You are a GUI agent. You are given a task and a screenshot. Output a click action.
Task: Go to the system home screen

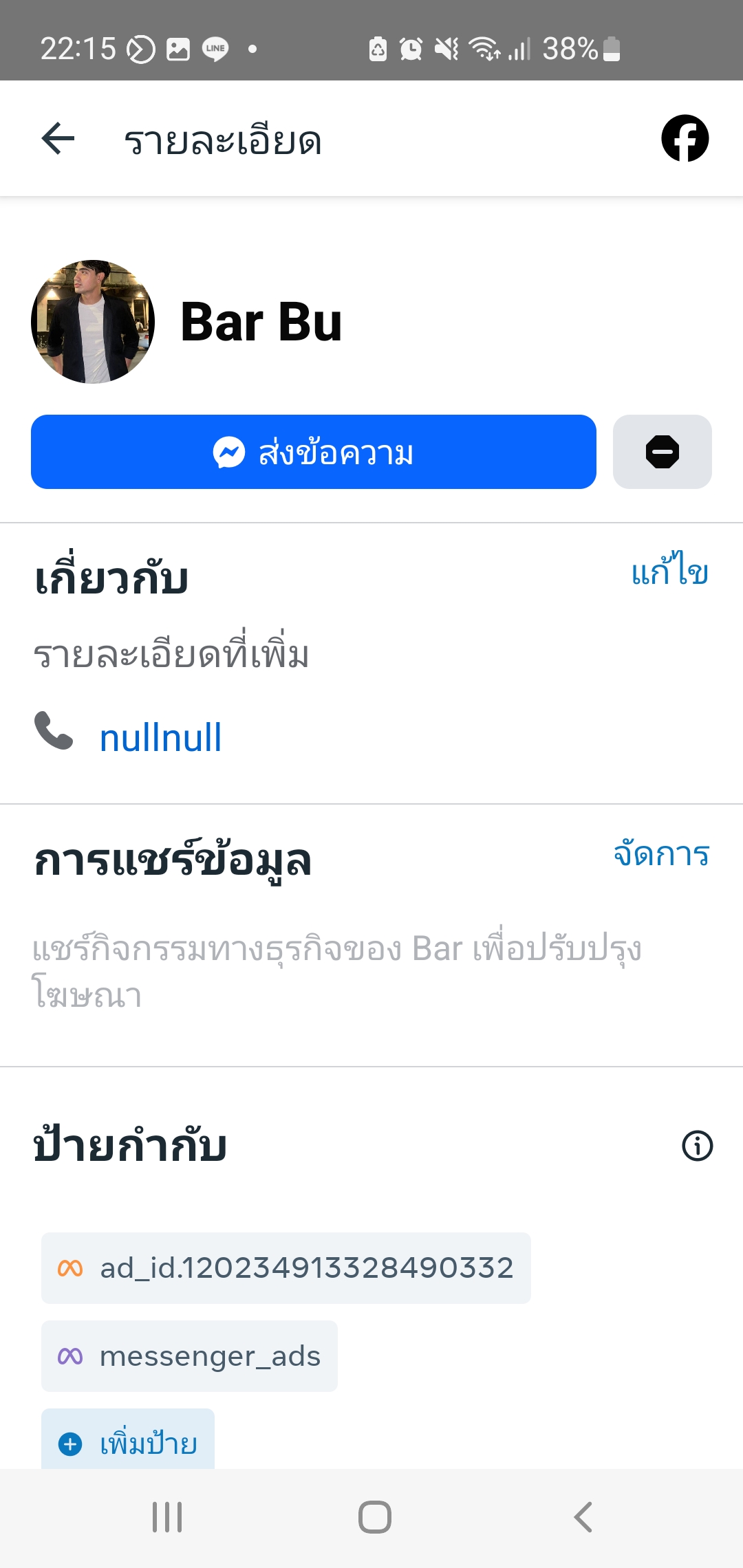374,1517
